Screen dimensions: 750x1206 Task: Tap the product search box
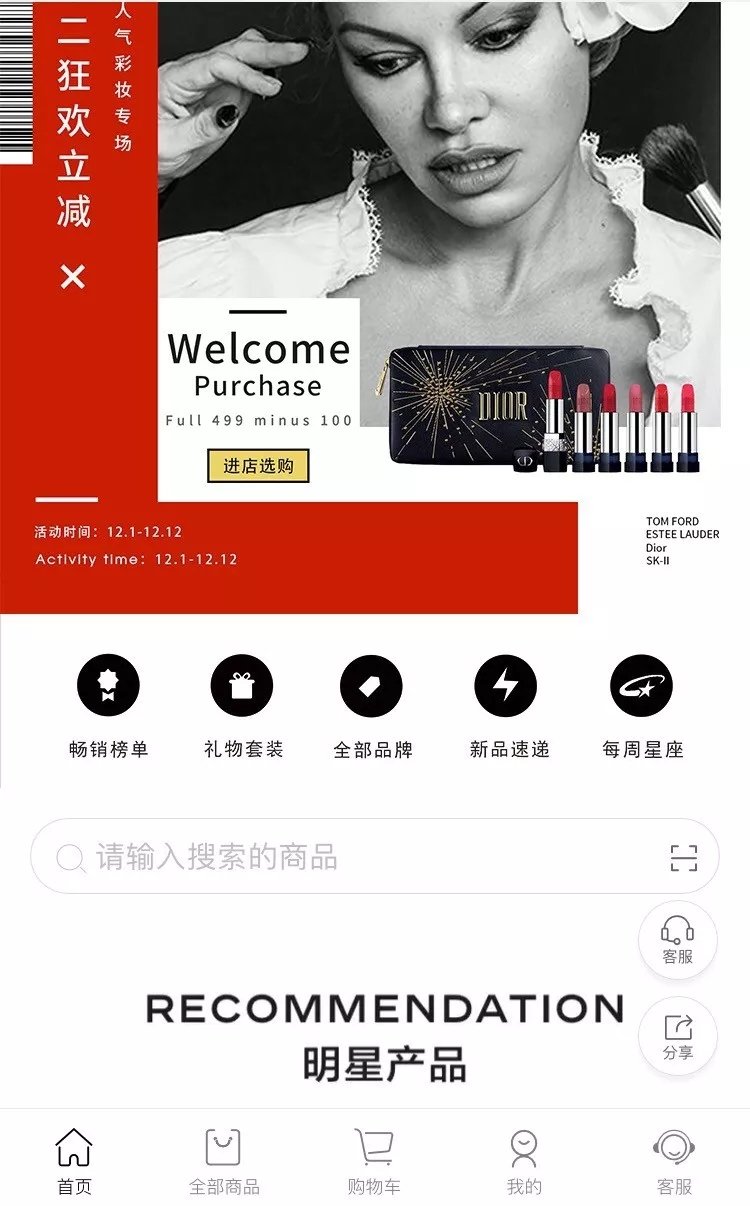click(x=375, y=856)
